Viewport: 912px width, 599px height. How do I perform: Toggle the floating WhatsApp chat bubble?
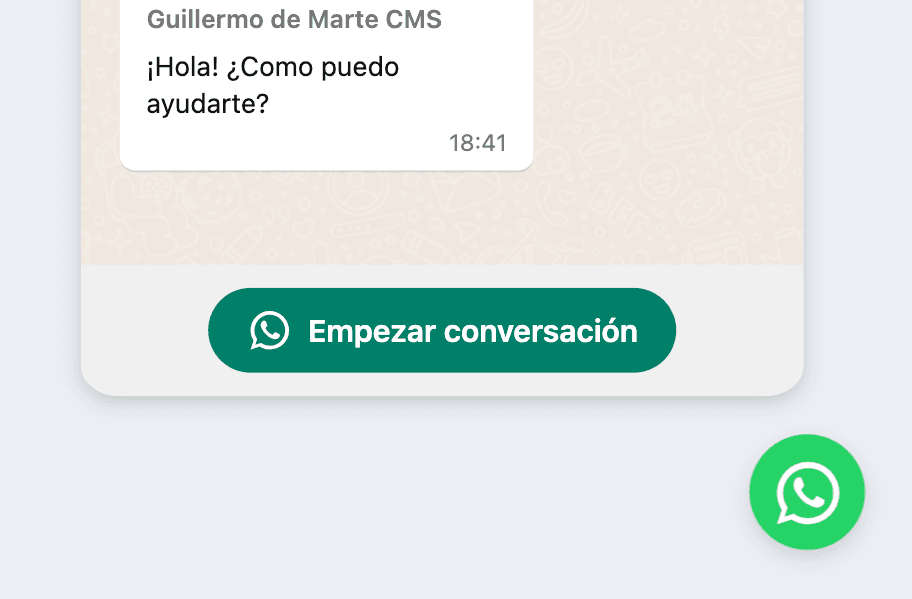[x=807, y=492]
